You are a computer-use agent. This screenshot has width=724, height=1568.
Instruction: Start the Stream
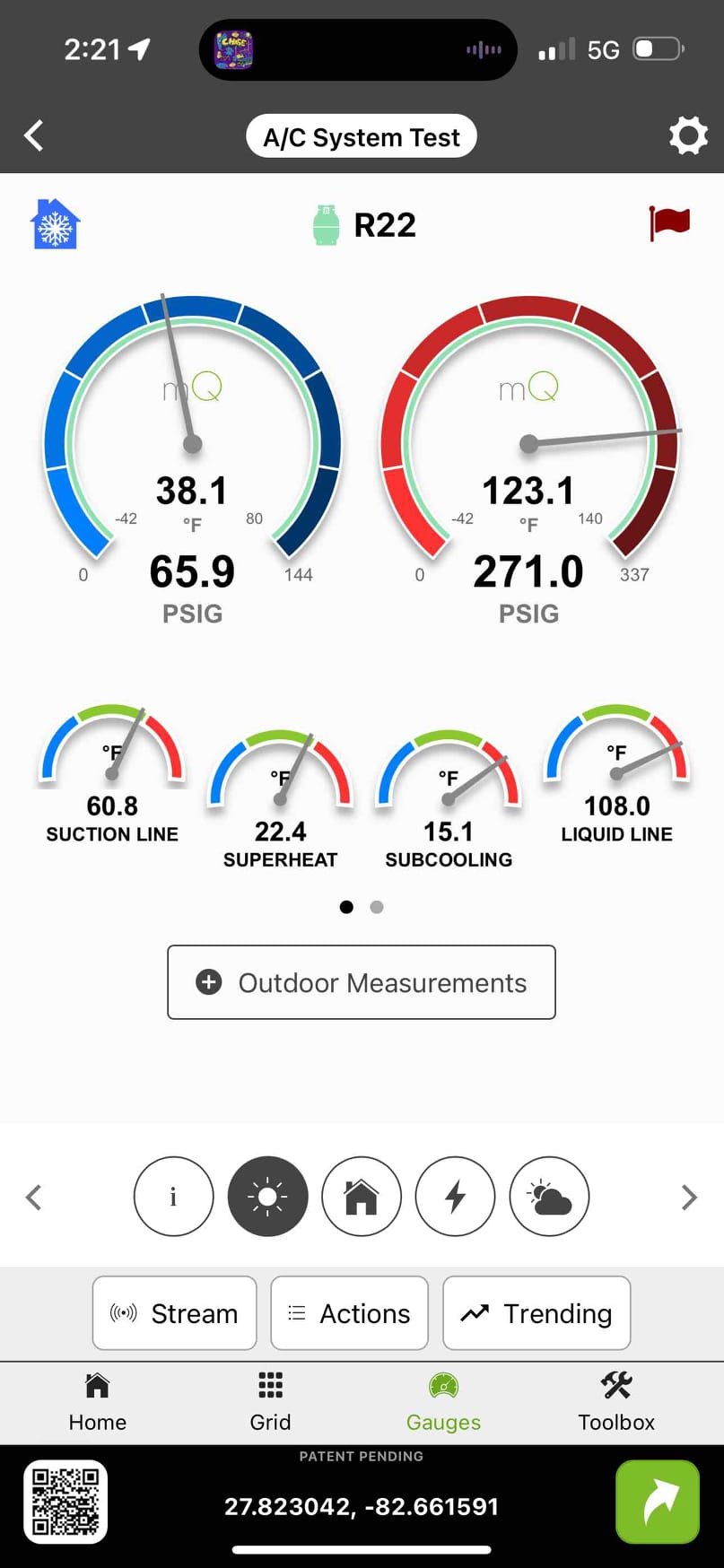pos(175,1313)
